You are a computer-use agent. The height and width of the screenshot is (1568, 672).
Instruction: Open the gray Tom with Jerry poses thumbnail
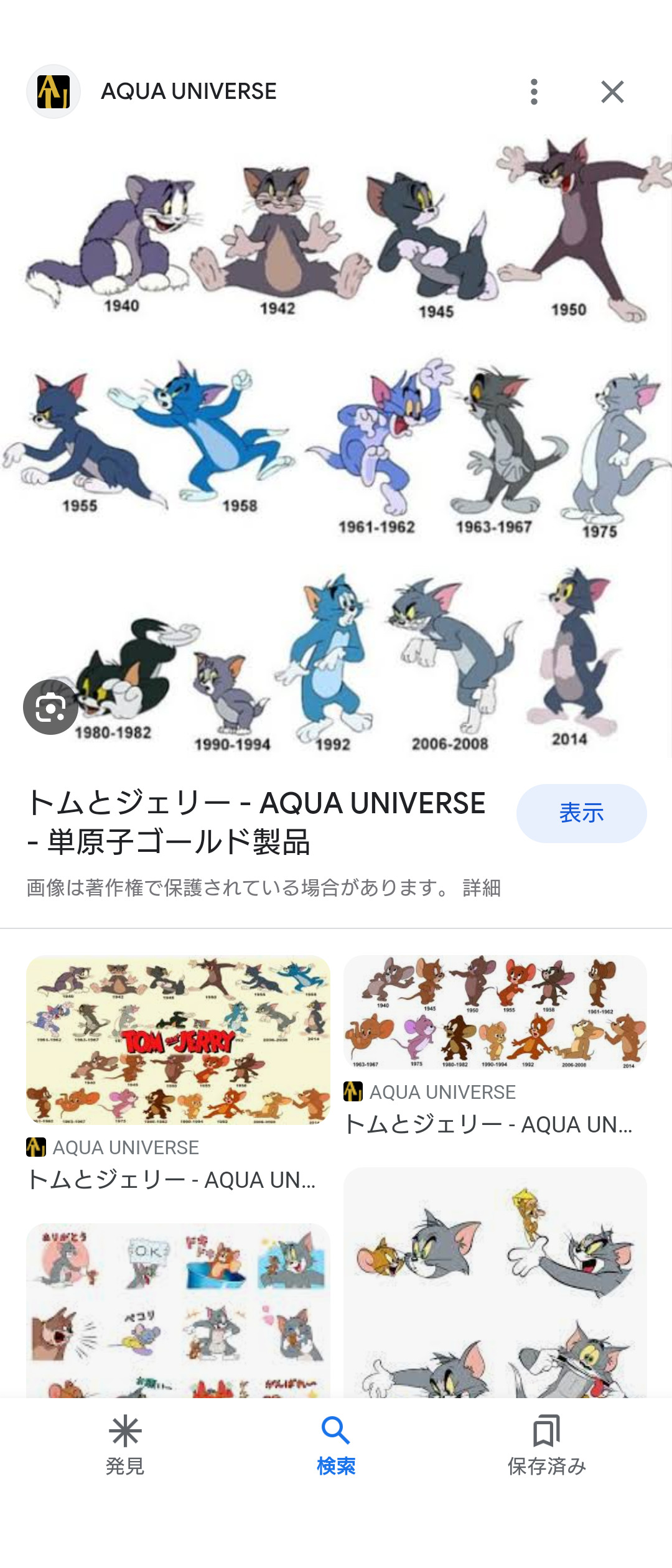click(x=495, y=1283)
